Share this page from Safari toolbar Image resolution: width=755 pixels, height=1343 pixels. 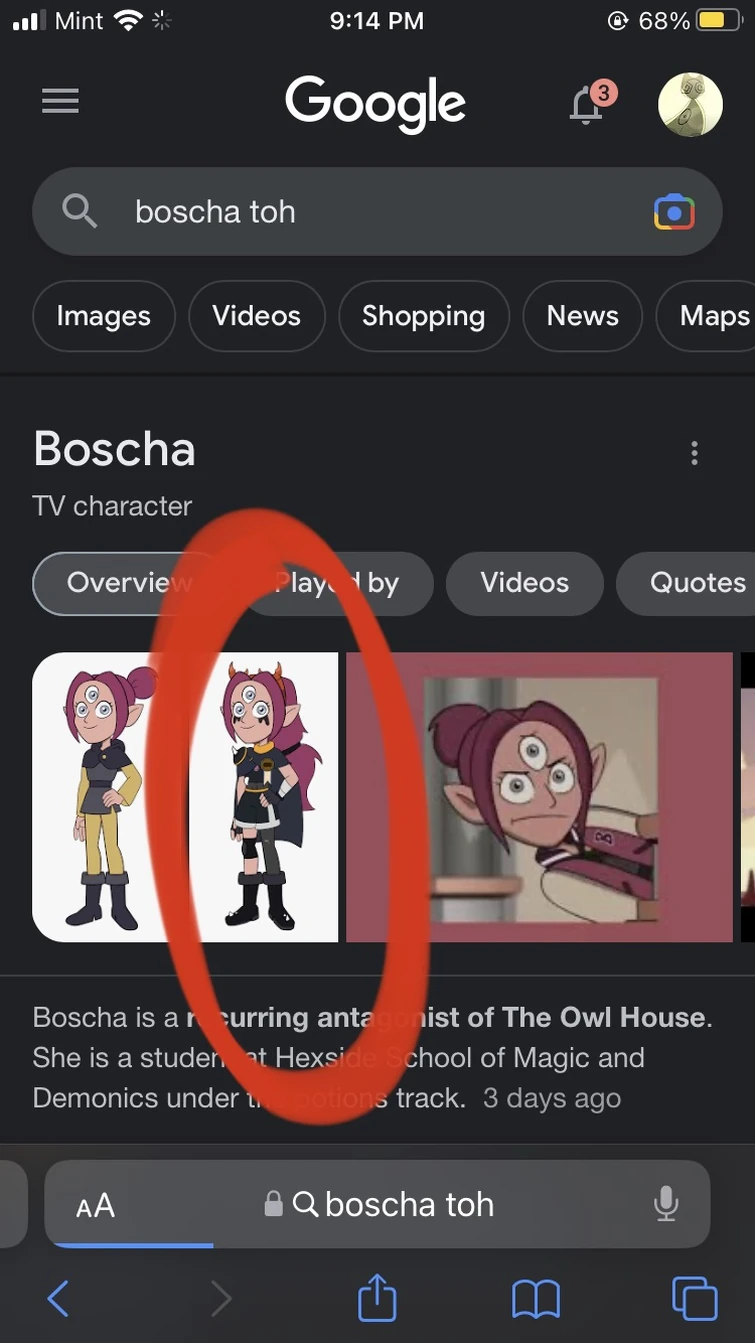pos(377,1298)
